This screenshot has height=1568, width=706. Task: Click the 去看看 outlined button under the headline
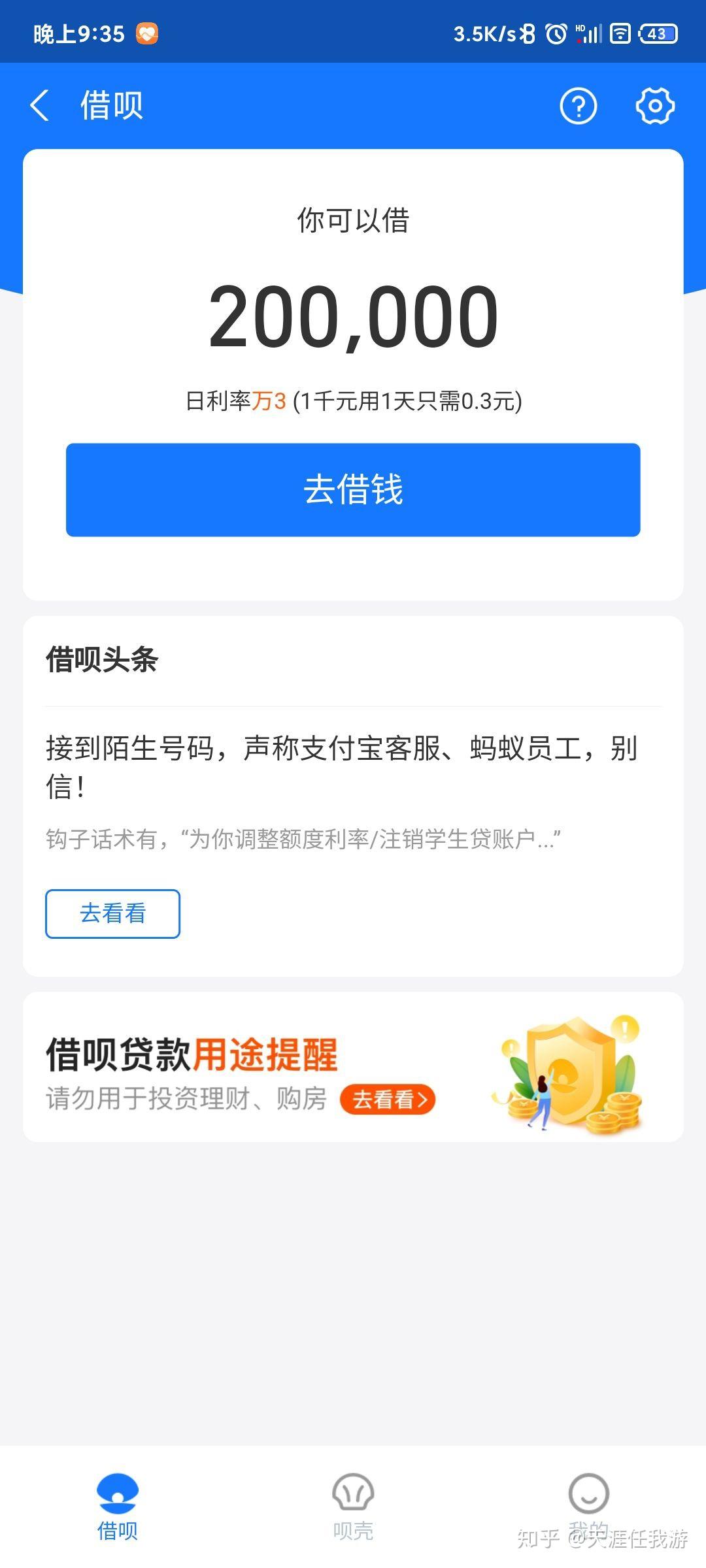click(x=112, y=914)
